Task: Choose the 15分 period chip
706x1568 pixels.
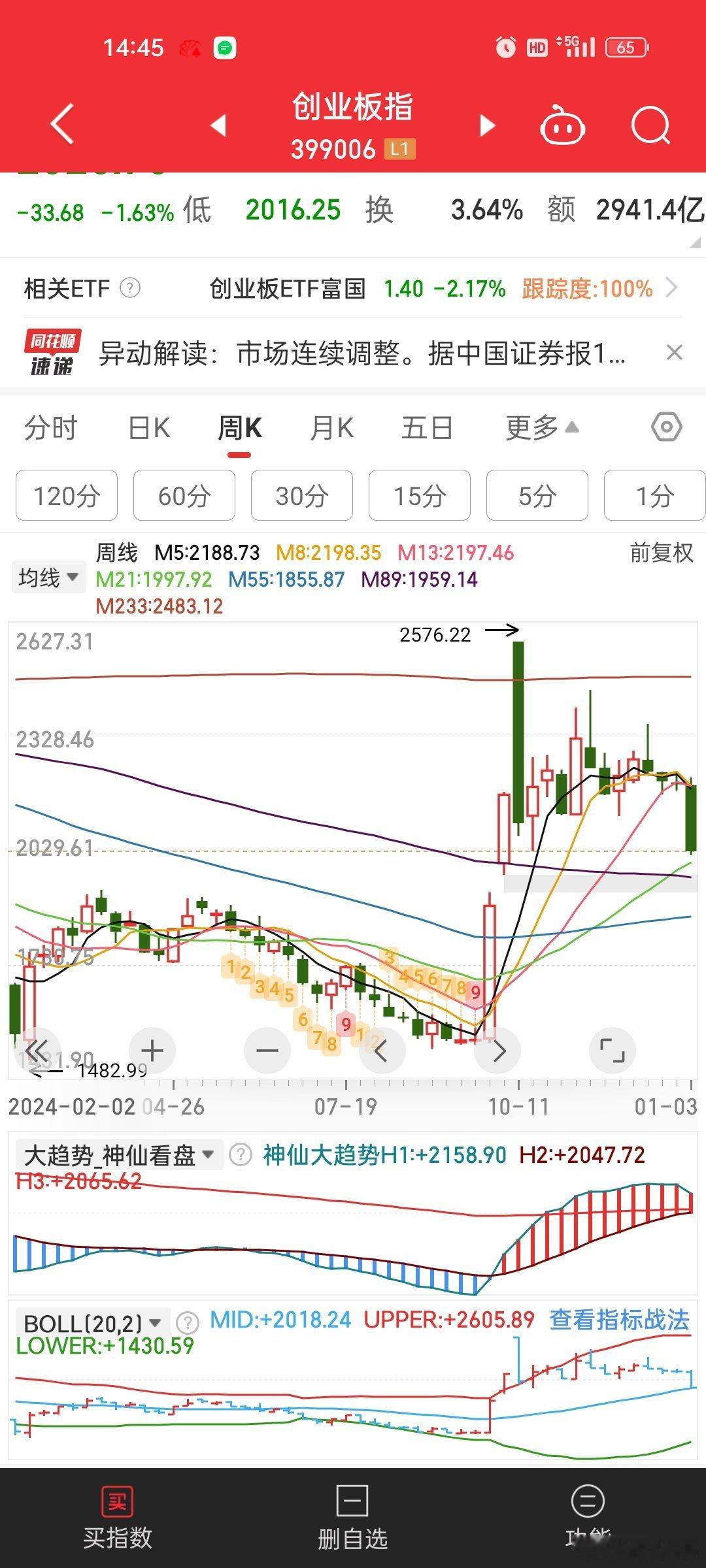Action: click(420, 496)
